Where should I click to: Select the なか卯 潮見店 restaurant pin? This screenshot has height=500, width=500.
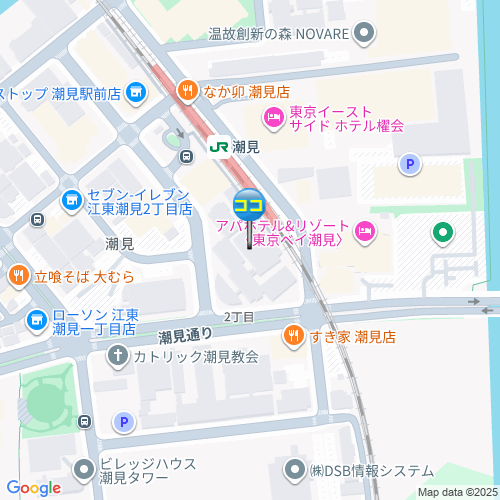[x=188, y=91]
